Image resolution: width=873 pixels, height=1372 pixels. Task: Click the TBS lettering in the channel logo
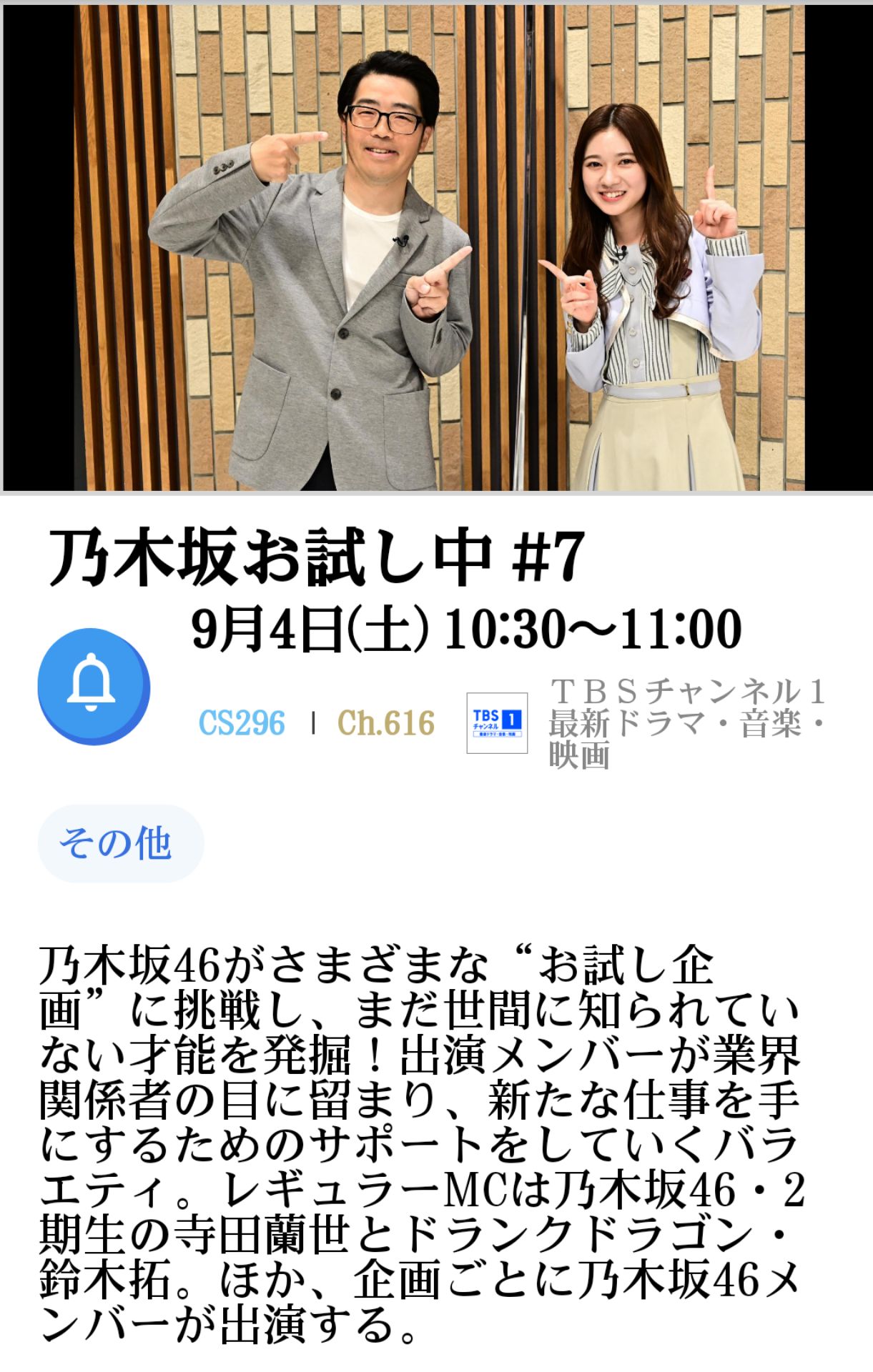click(x=488, y=715)
